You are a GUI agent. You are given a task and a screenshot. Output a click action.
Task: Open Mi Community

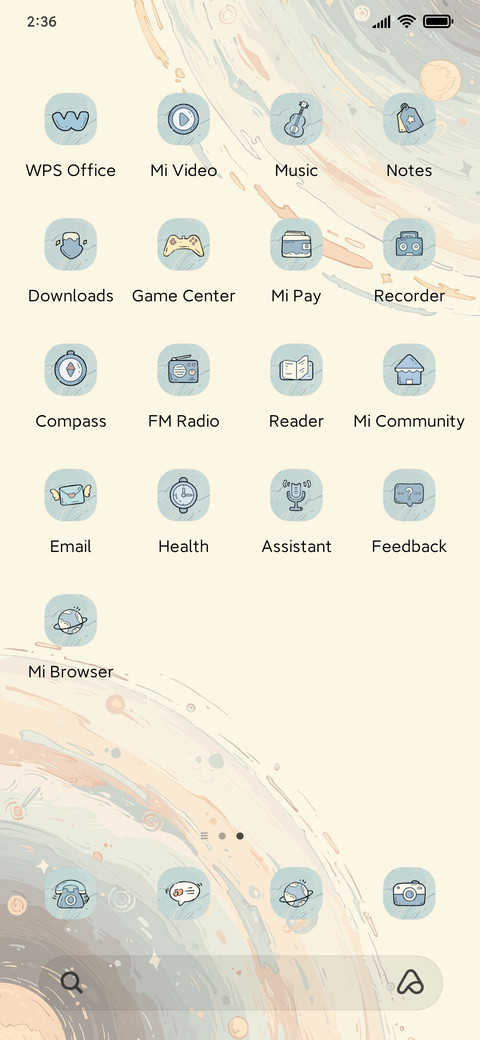point(409,370)
